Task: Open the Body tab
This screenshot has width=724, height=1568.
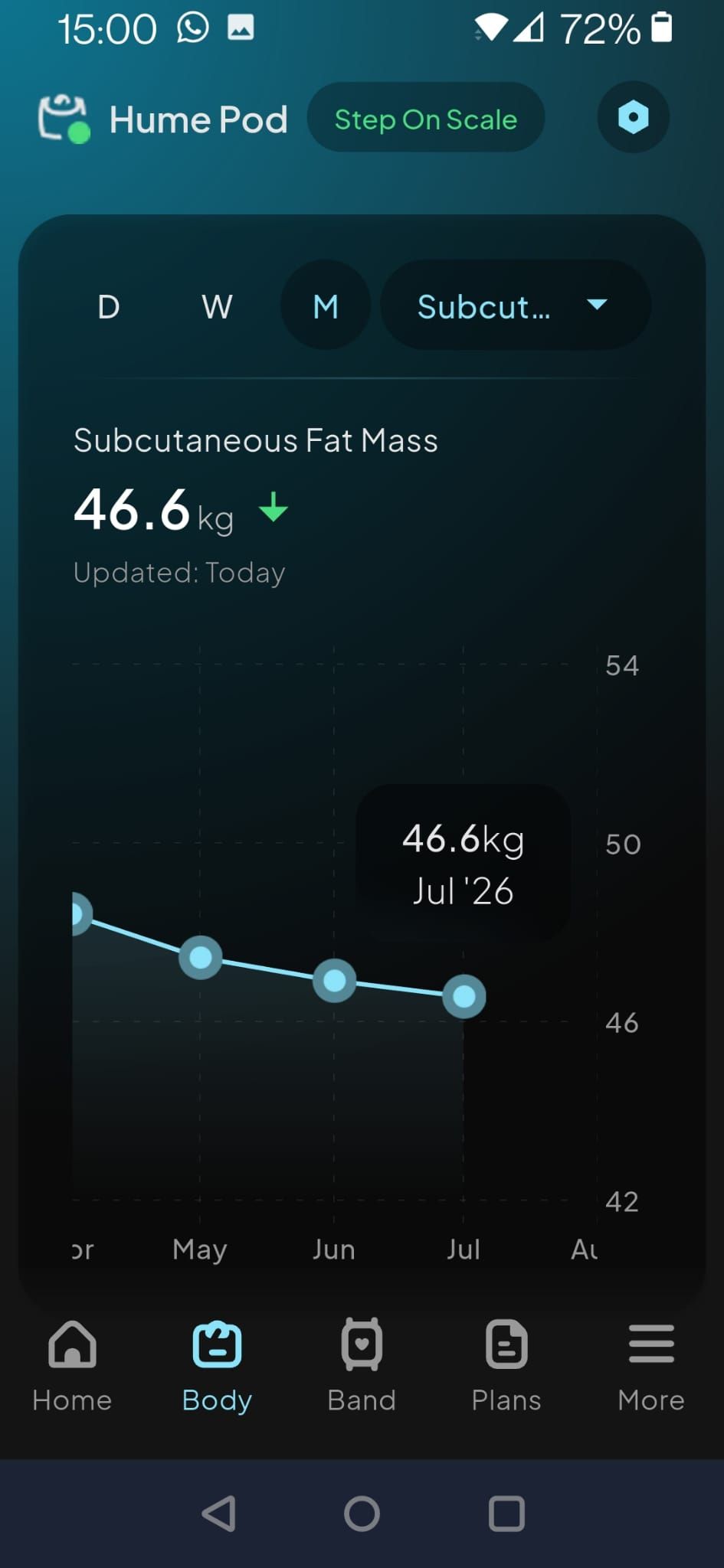Action: pyautogui.click(x=217, y=1367)
